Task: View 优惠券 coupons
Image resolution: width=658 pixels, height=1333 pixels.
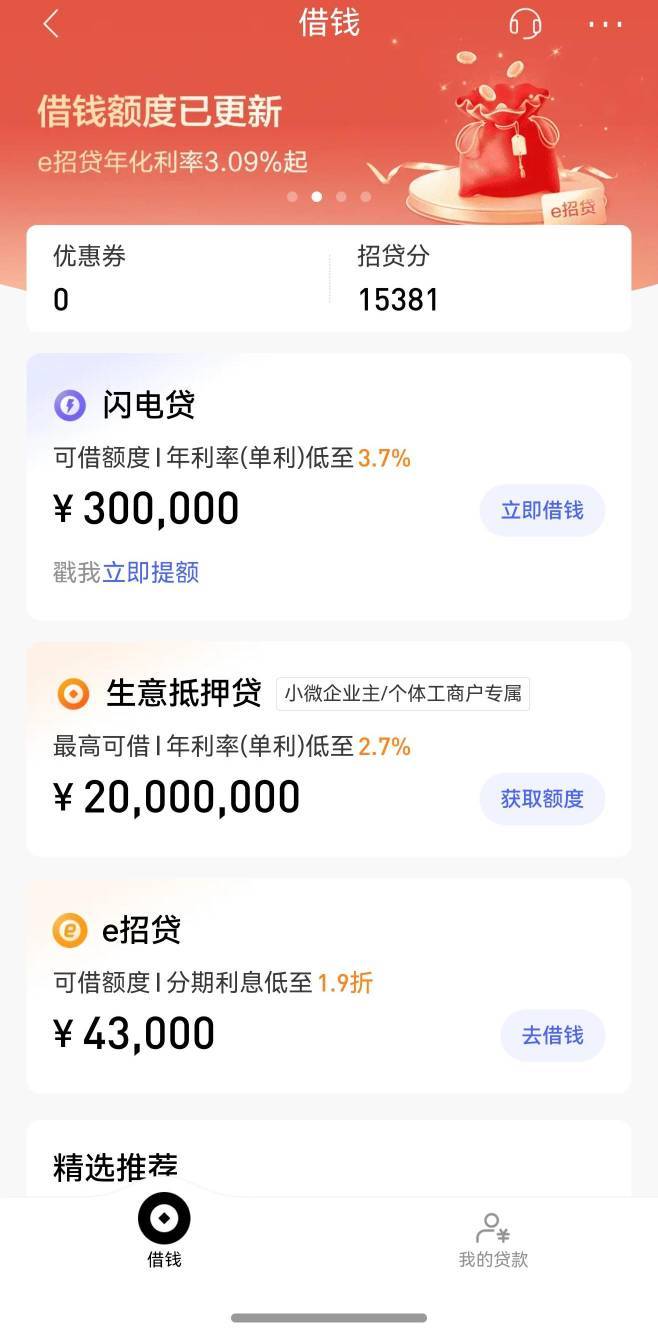Action: click(x=177, y=278)
